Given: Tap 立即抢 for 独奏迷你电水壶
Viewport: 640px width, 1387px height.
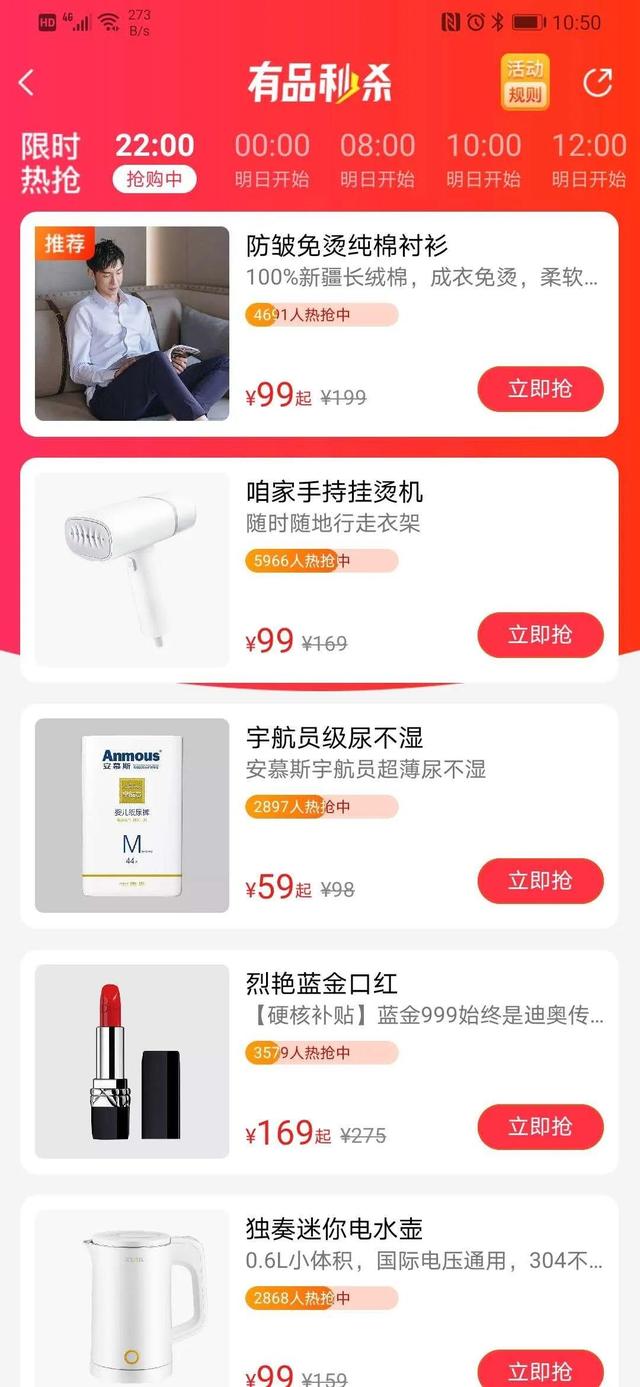Looking at the screenshot, I should (540, 1368).
